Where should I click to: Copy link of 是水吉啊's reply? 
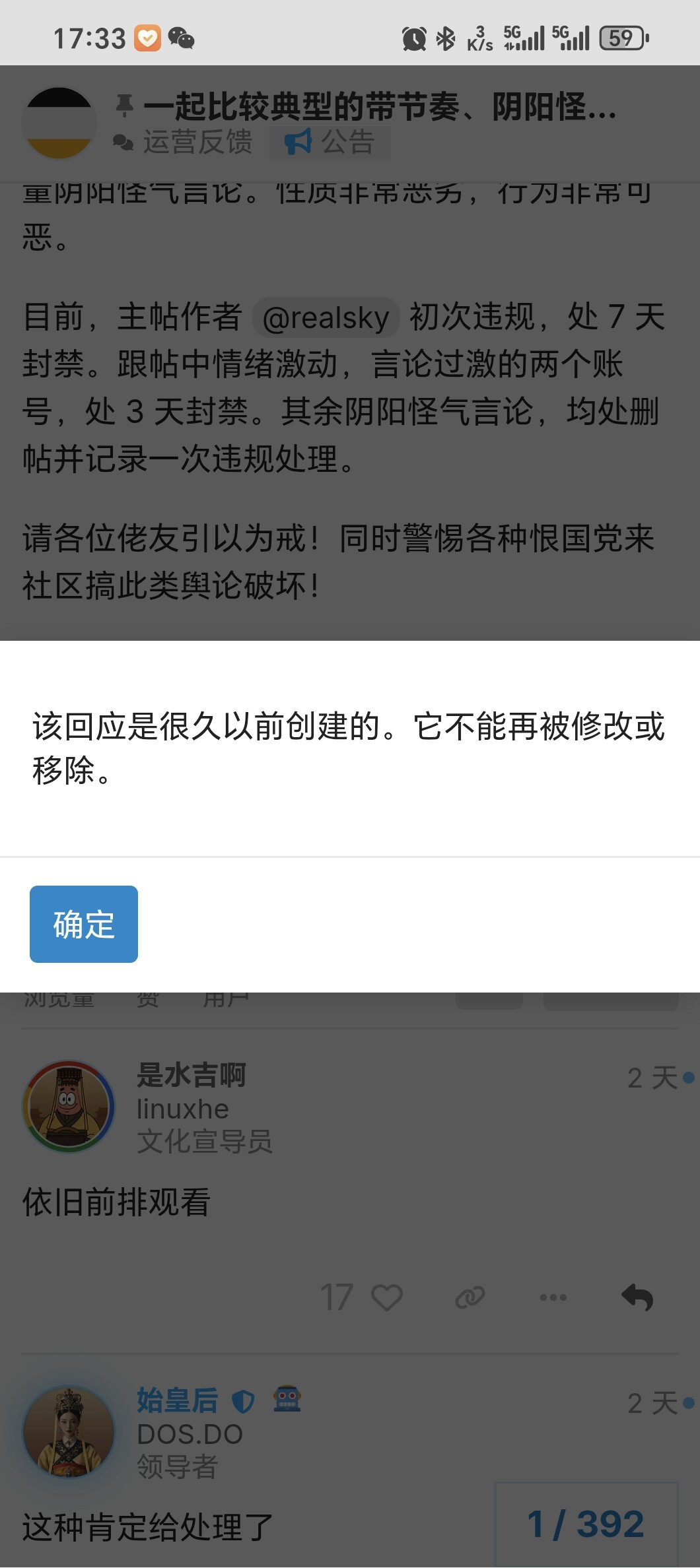point(470,1297)
